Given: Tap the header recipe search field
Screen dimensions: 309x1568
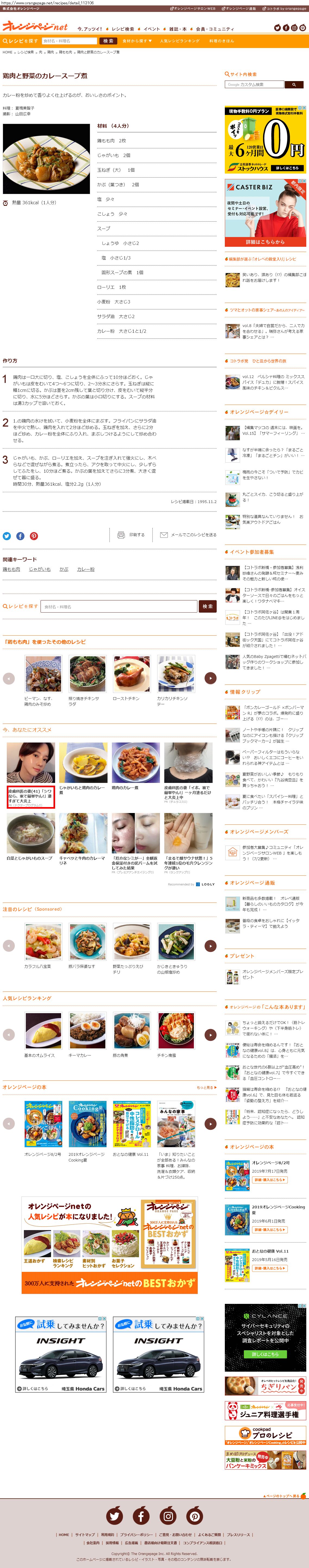Looking at the screenshot, I should click(x=69, y=41).
